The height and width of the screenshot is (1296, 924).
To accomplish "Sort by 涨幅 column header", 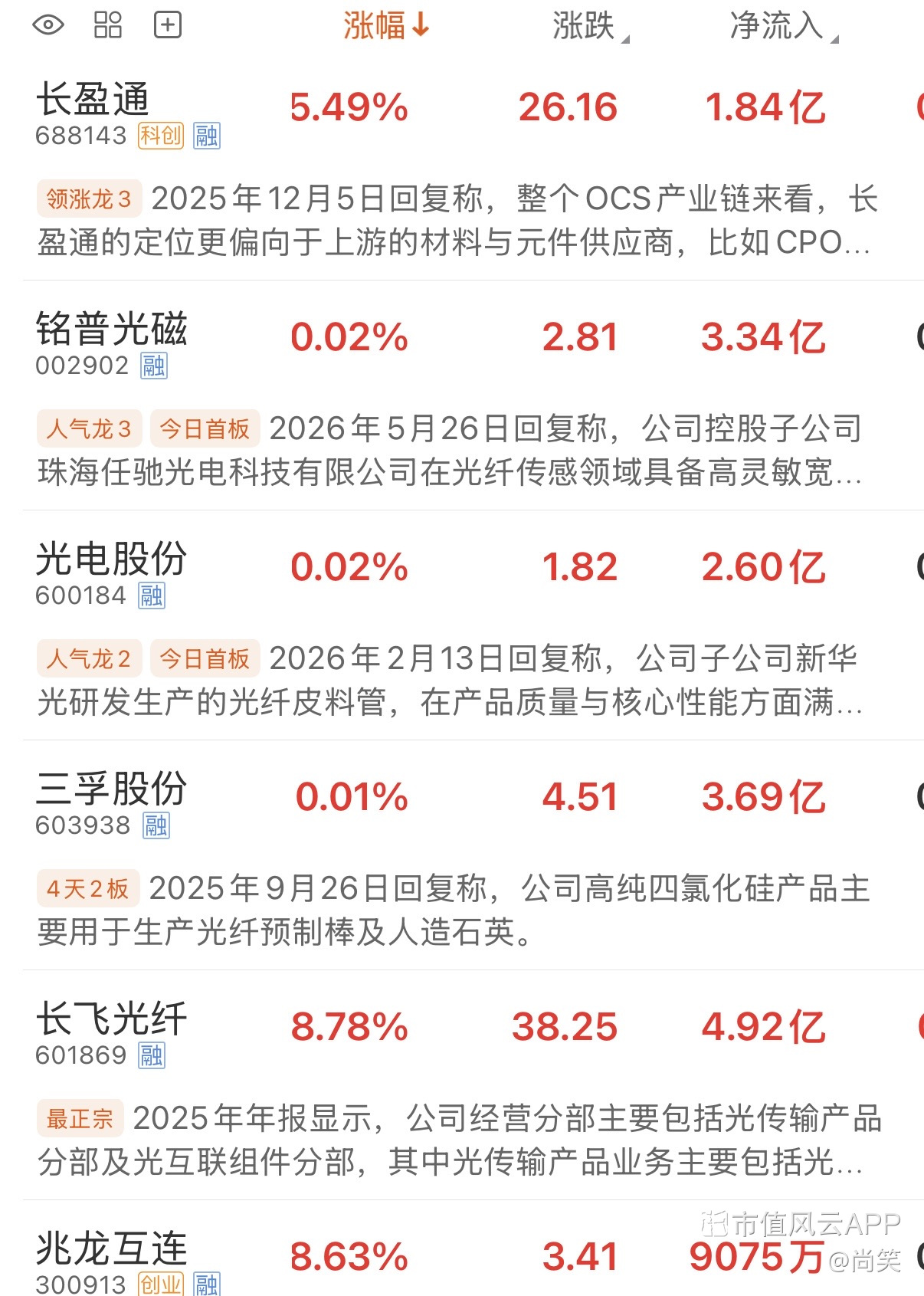I will 386,25.
